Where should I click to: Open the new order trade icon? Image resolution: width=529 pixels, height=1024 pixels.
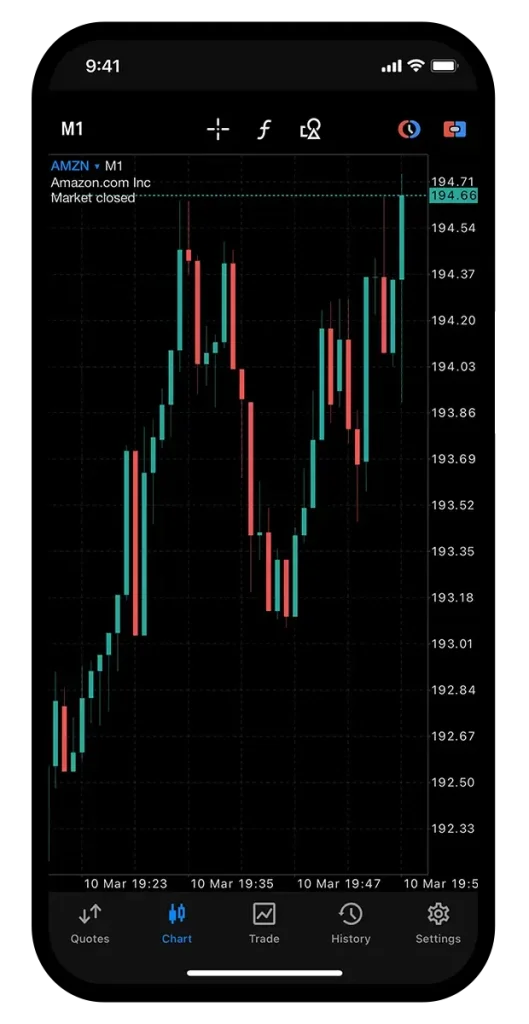[455, 129]
